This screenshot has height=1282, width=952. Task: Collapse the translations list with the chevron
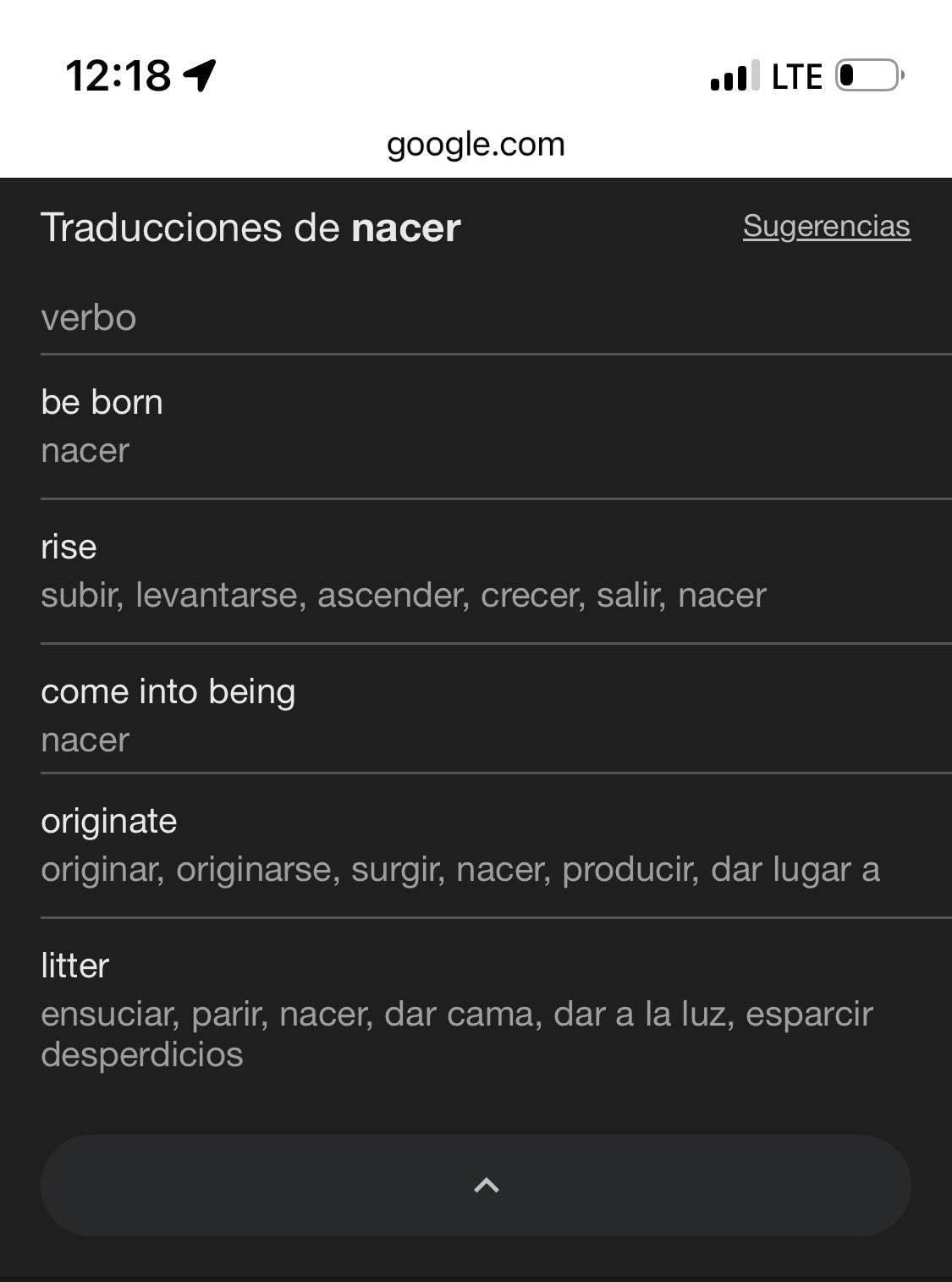click(x=476, y=1185)
